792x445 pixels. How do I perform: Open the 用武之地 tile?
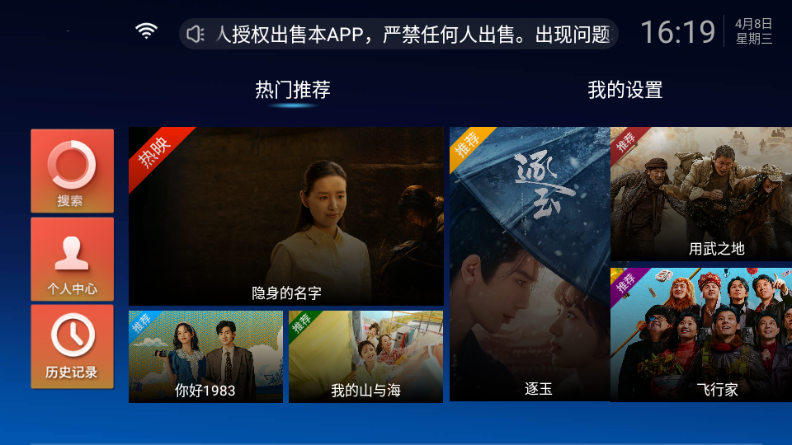point(700,193)
